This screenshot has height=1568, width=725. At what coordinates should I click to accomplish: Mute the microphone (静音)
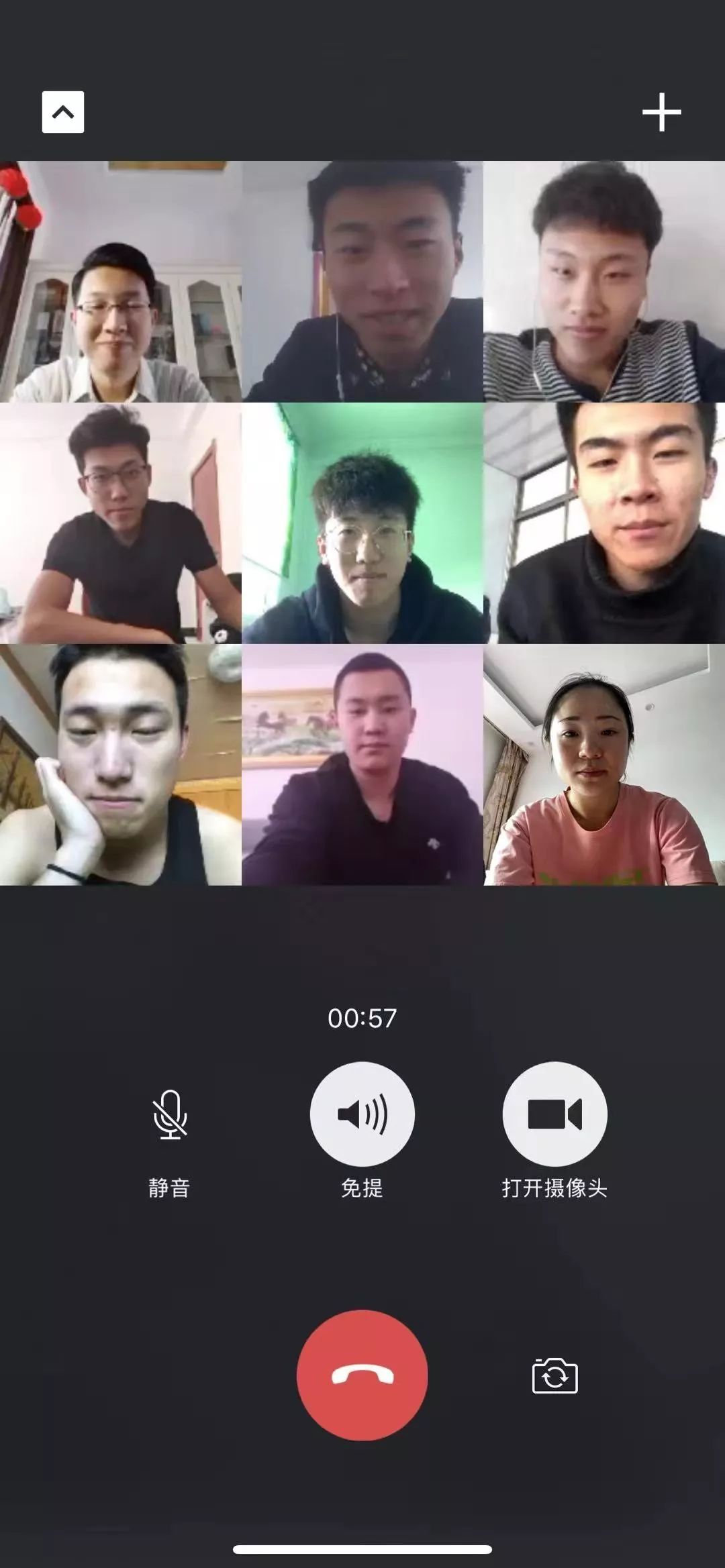coord(170,1114)
